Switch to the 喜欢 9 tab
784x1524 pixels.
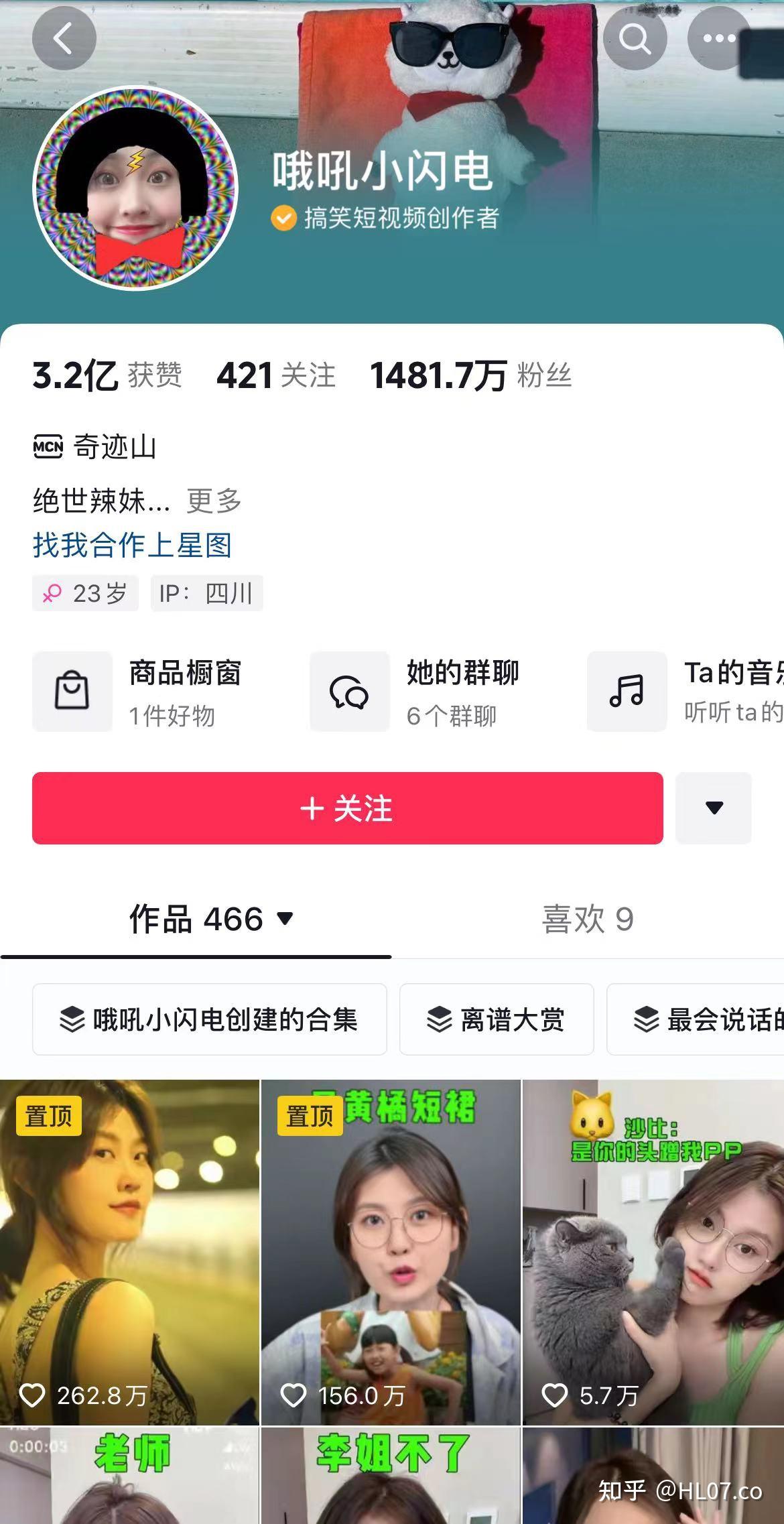588,919
